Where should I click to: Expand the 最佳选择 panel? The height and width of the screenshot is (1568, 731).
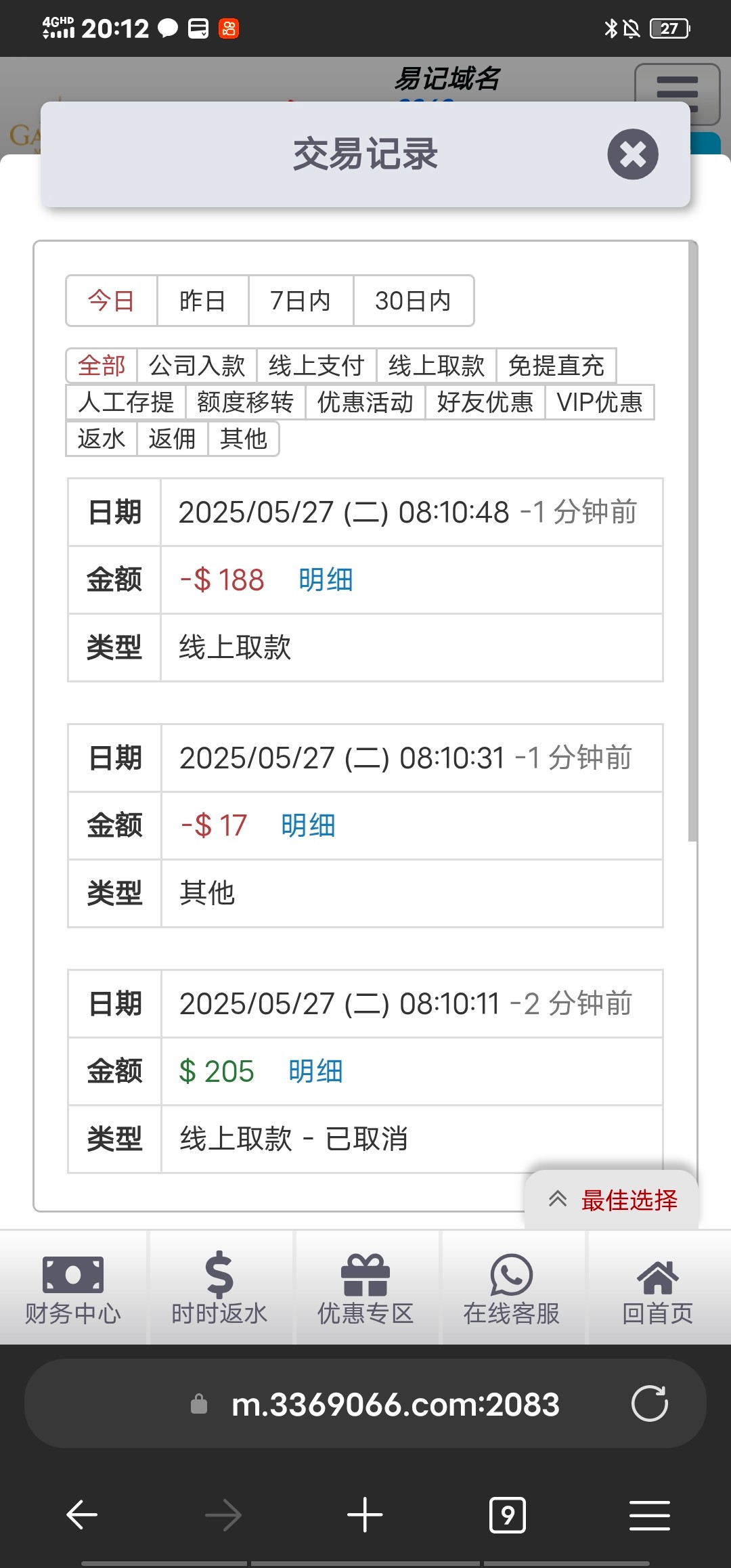(612, 1200)
